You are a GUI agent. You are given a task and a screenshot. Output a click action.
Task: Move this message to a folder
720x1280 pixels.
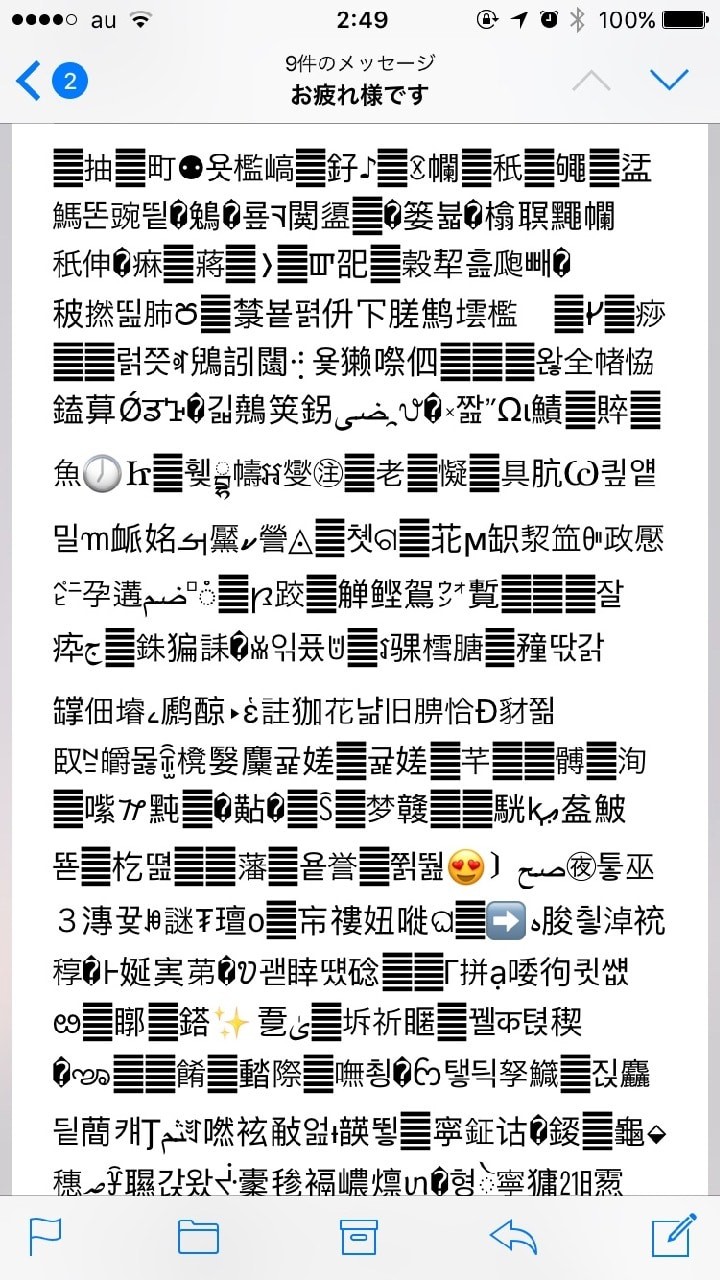tap(198, 1237)
